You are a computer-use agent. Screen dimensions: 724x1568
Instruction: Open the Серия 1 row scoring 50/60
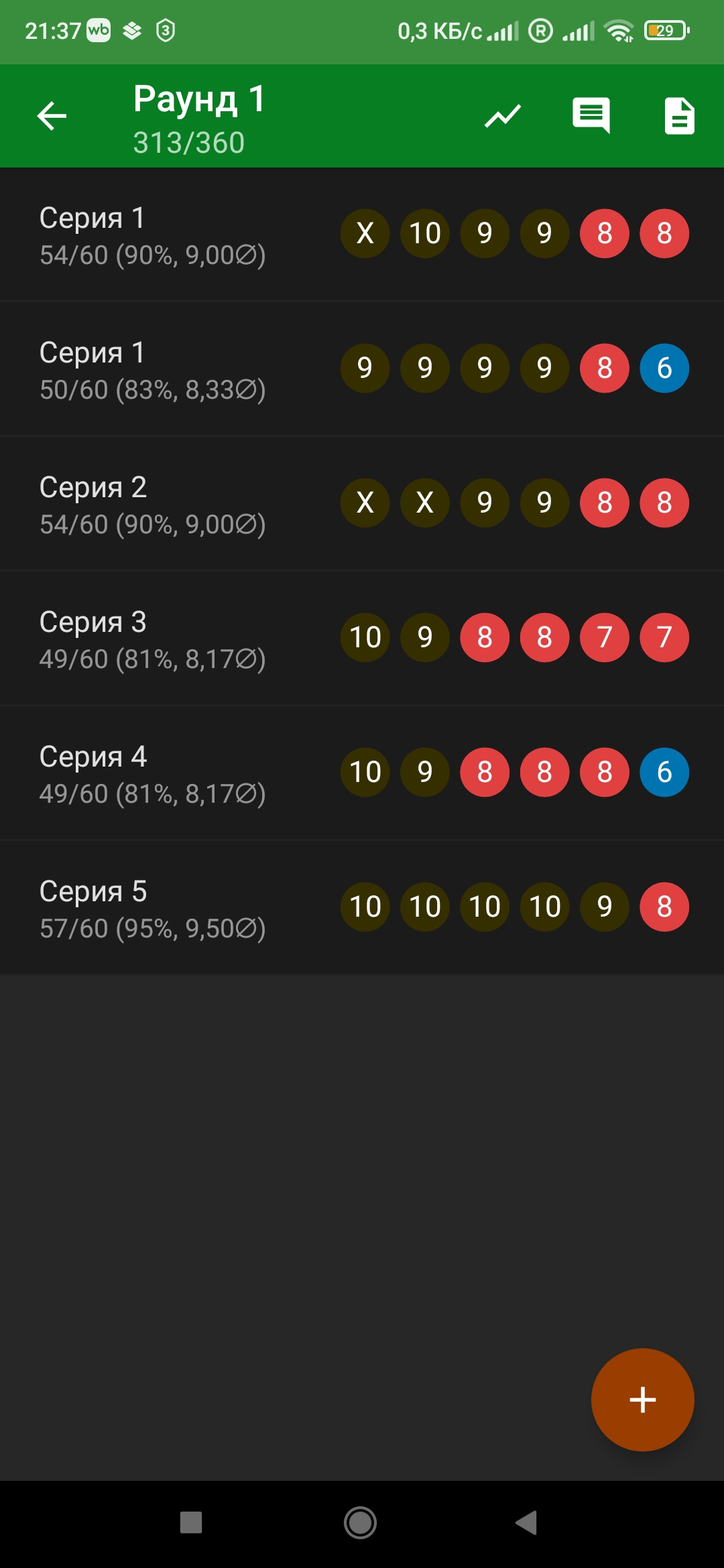[x=362, y=369]
